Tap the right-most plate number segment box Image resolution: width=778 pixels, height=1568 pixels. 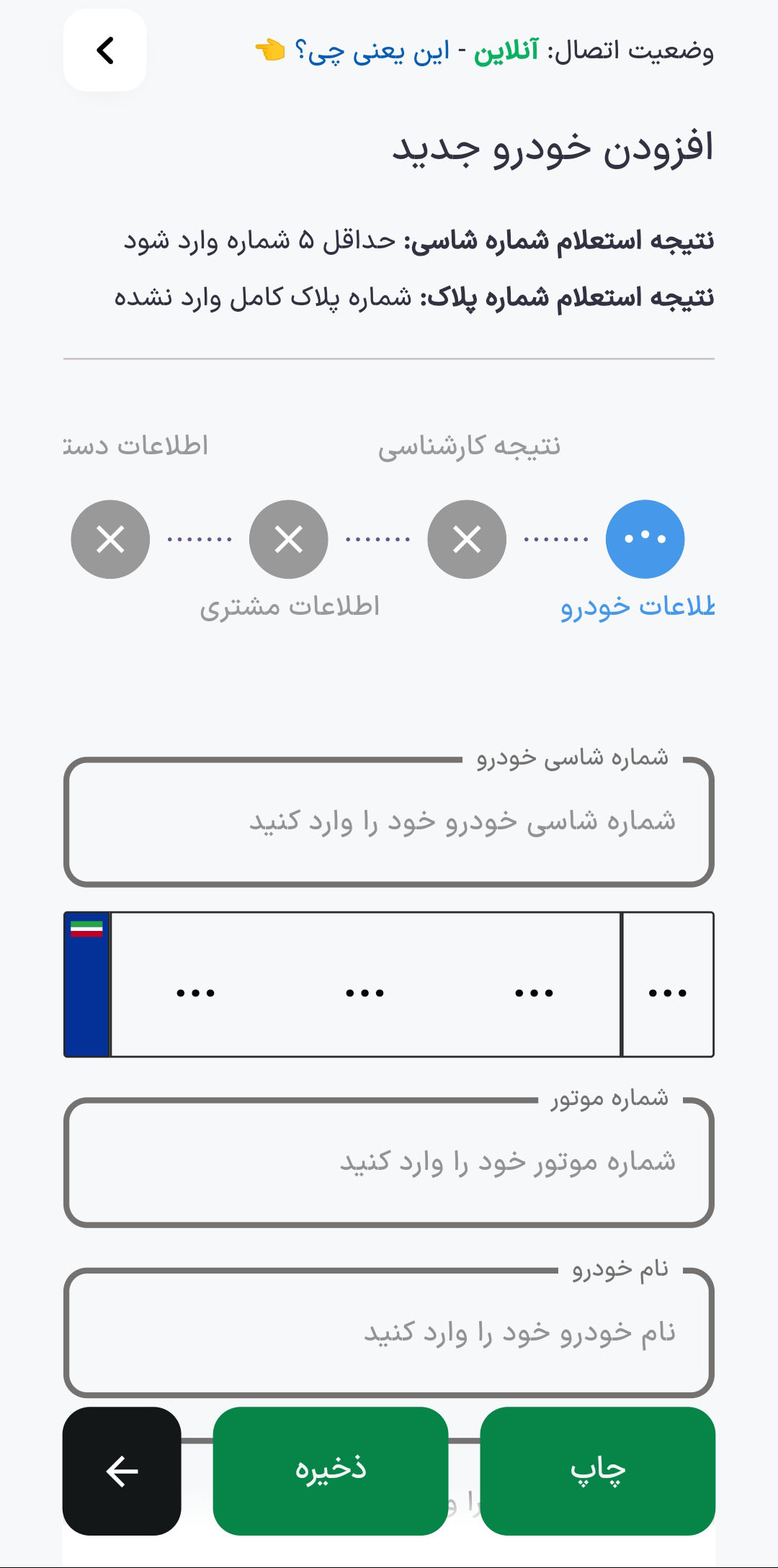point(668,985)
